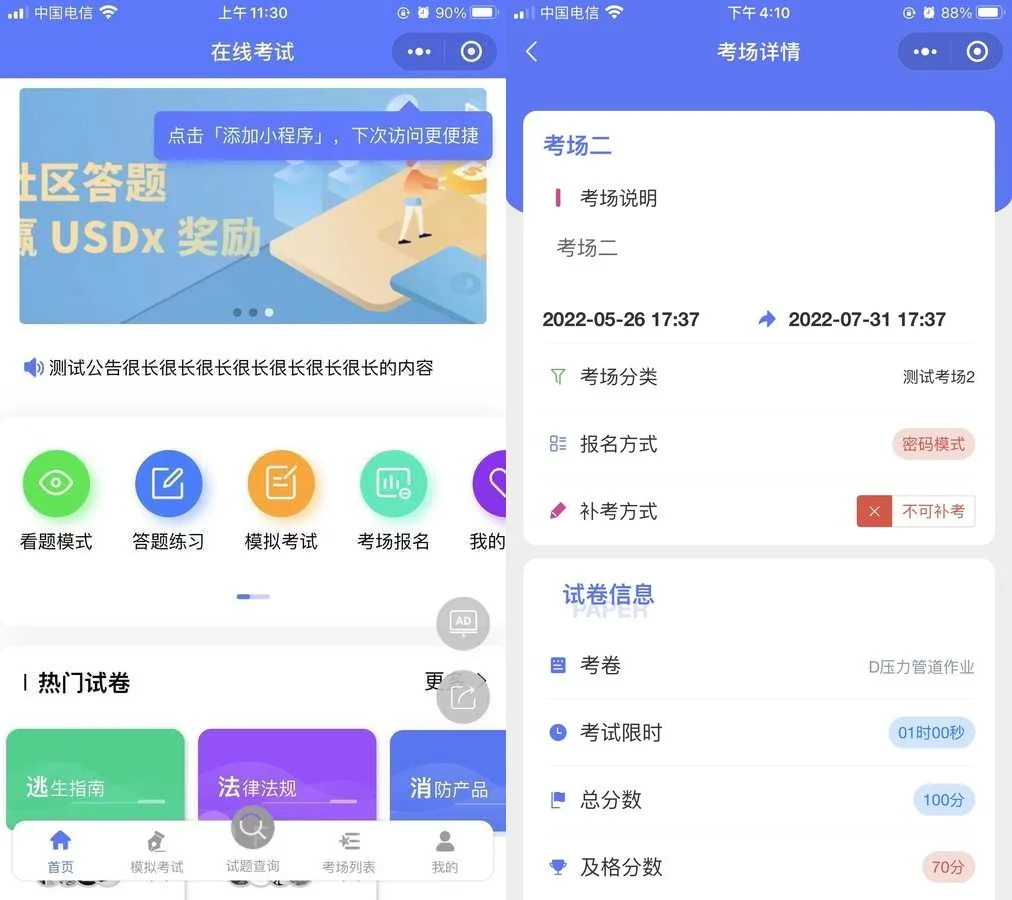Switch to the 考场列表 tab

click(x=349, y=851)
